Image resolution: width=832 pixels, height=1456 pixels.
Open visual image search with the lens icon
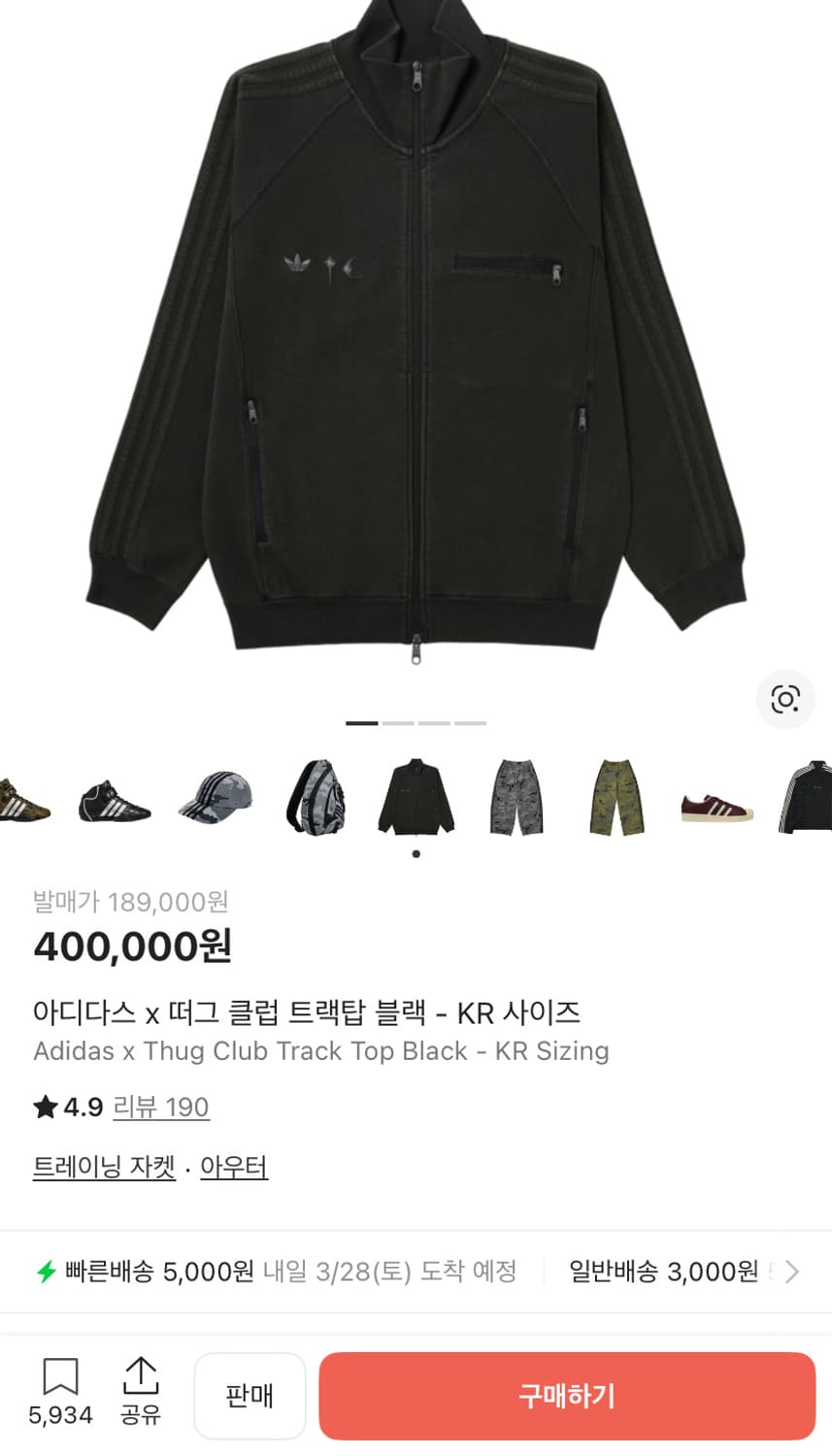(x=784, y=700)
